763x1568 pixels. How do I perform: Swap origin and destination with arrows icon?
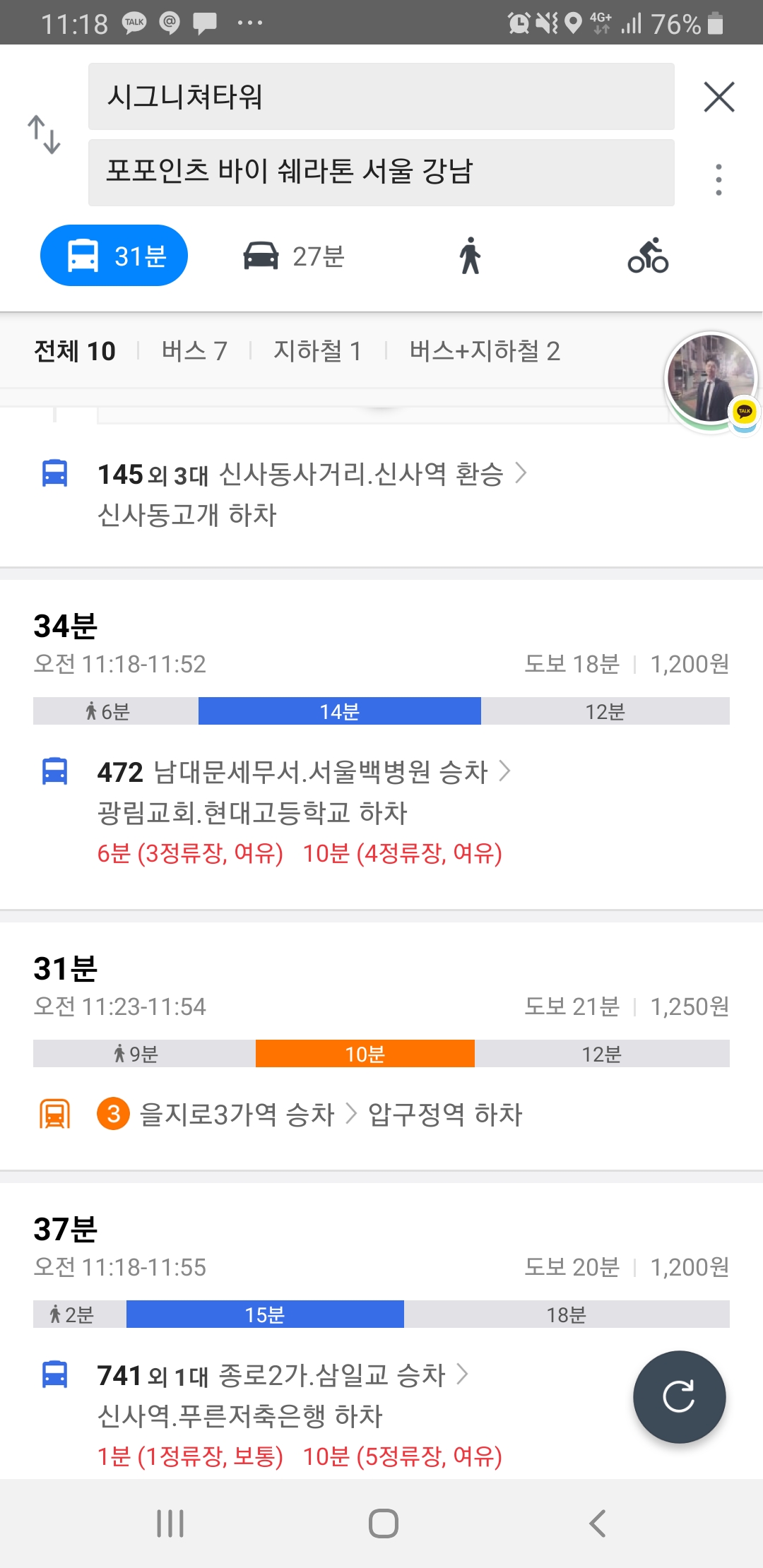tap(44, 134)
